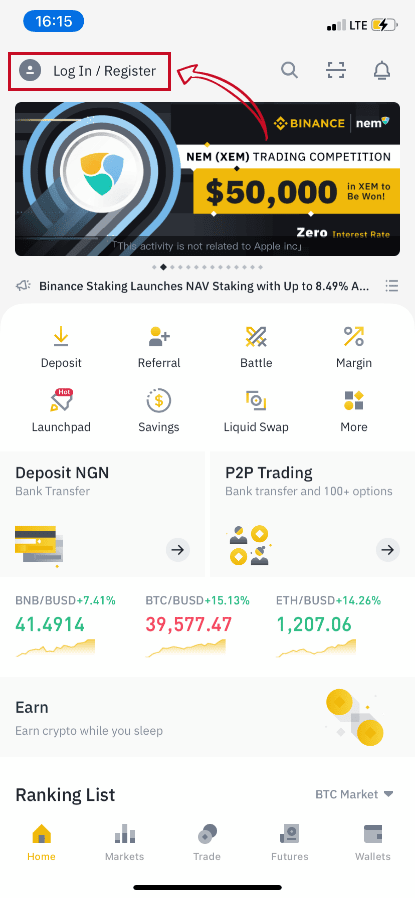The image size is (415, 898).
Task: Open the Margin shortcut
Action: point(354,348)
